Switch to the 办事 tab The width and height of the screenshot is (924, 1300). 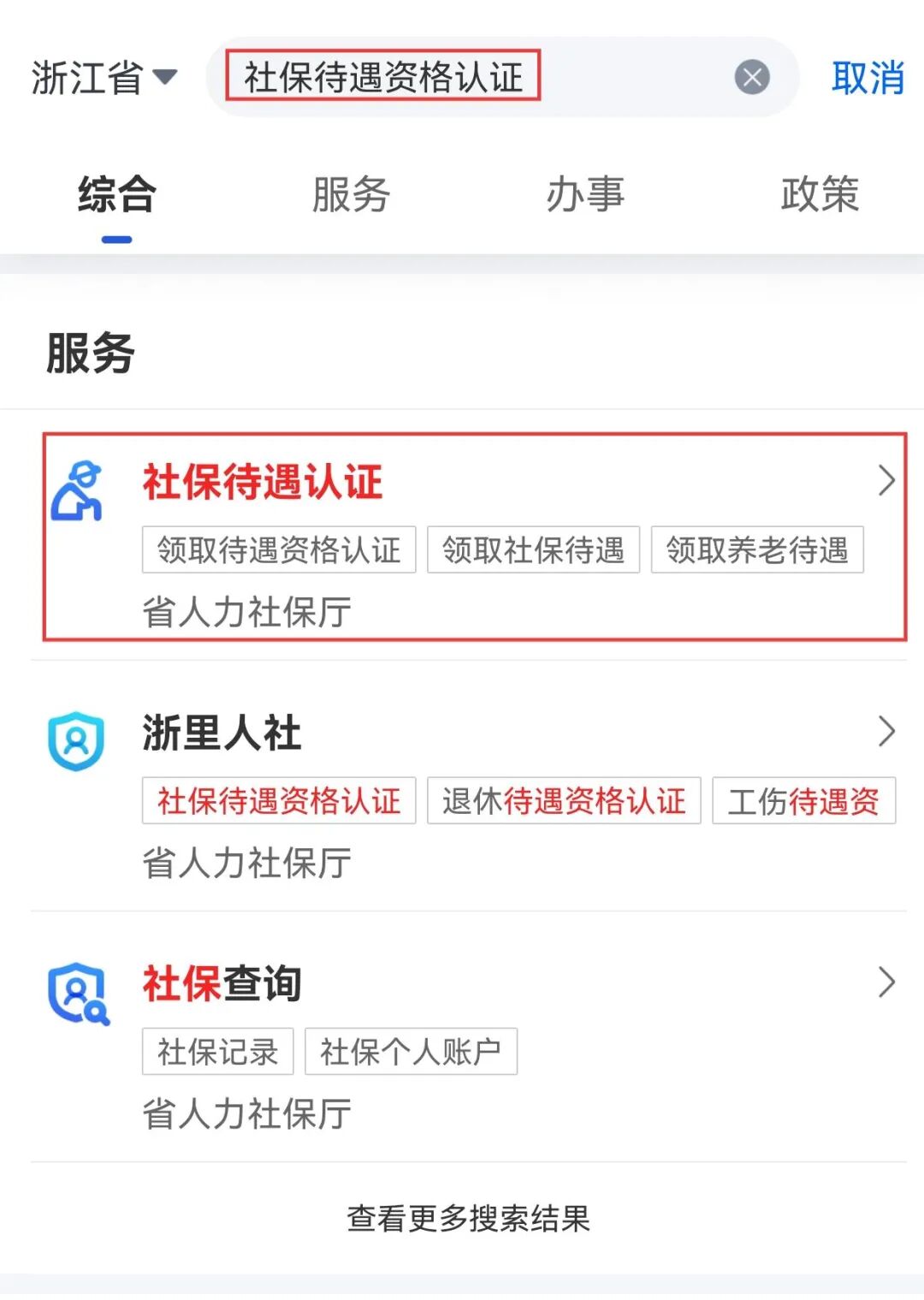pyautogui.click(x=585, y=195)
